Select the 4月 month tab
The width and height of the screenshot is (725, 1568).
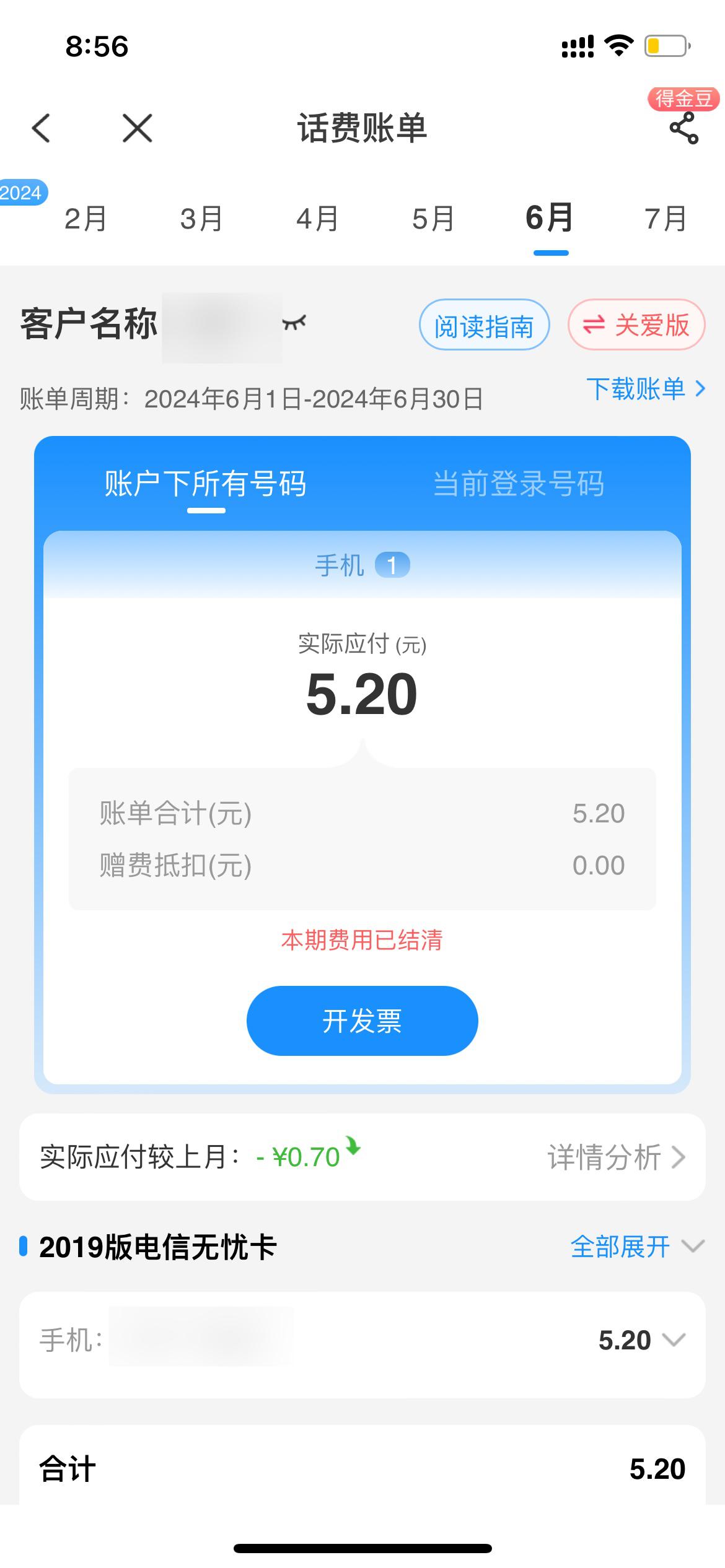coord(317,219)
